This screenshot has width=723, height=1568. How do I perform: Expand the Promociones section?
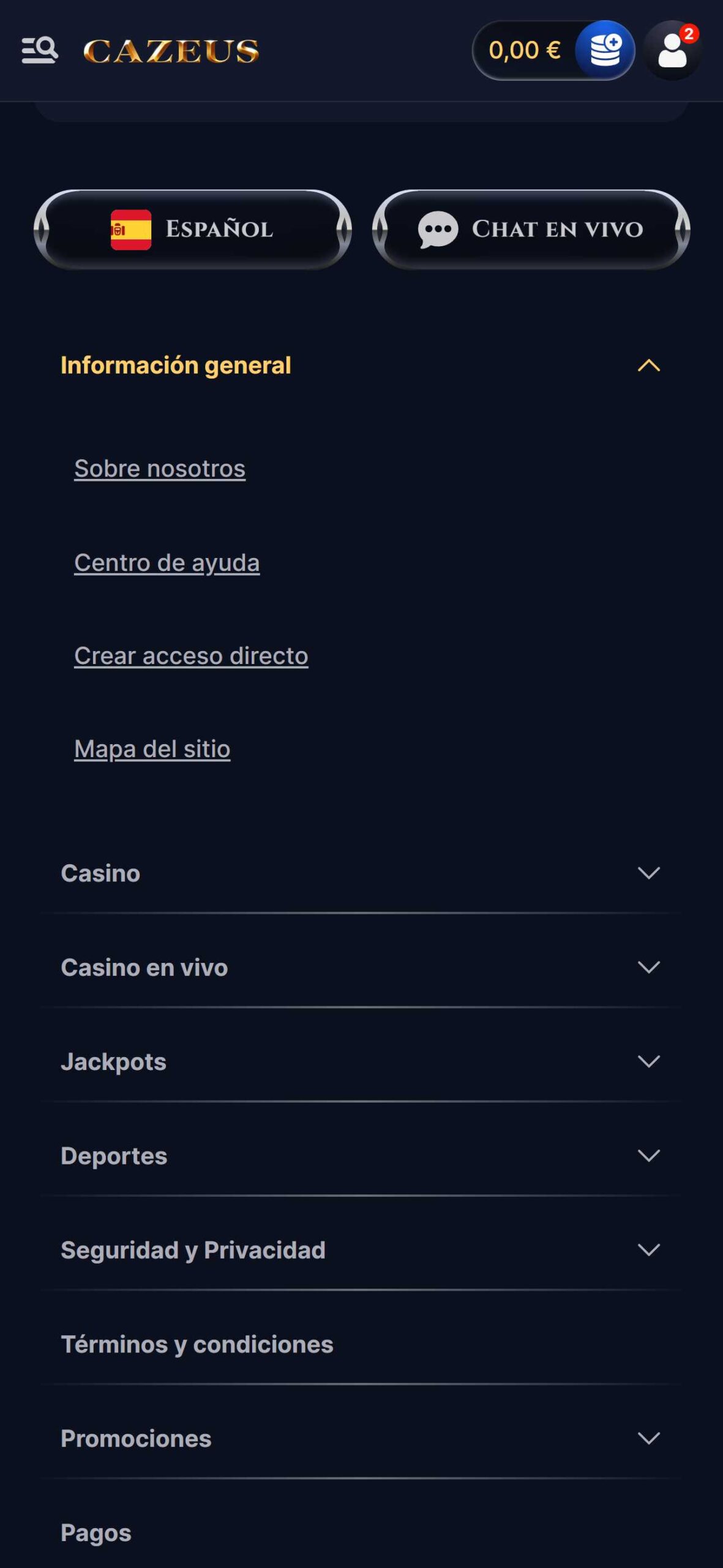pos(361,1439)
